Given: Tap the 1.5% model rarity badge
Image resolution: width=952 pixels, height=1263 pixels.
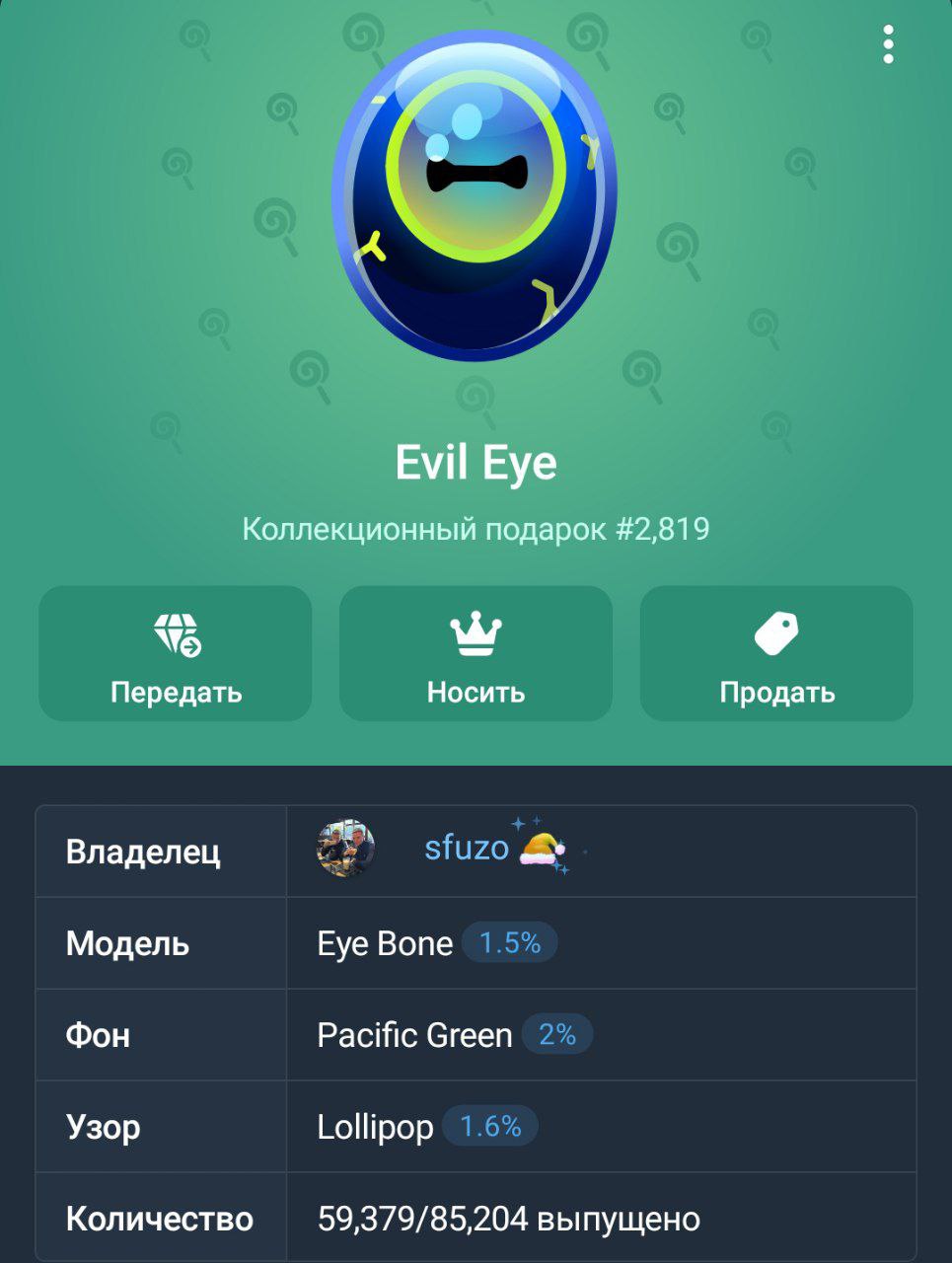Looking at the screenshot, I should tap(509, 943).
